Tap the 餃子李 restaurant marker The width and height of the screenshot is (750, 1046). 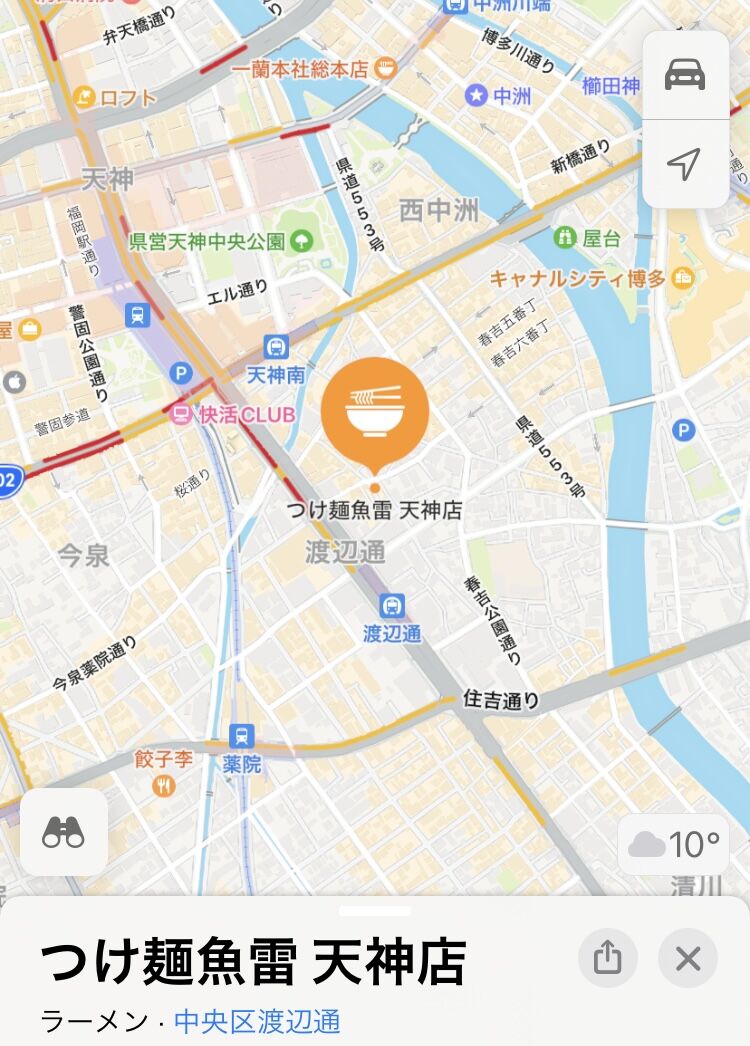point(163,785)
